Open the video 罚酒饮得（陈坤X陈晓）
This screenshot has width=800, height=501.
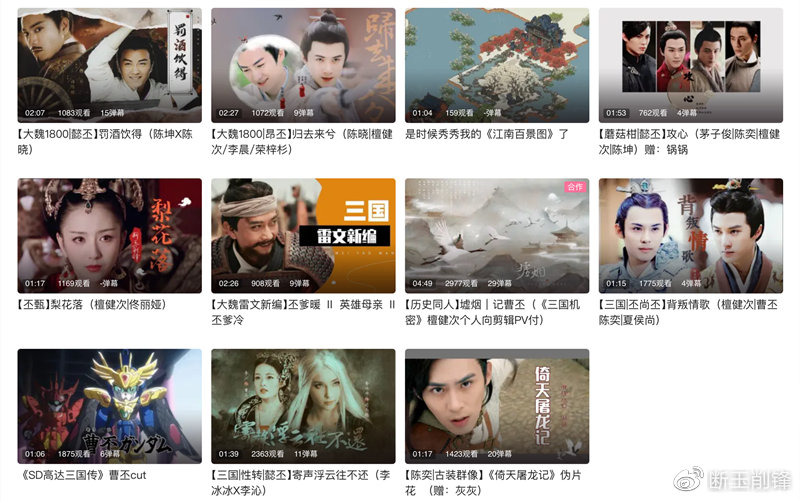pos(109,65)
